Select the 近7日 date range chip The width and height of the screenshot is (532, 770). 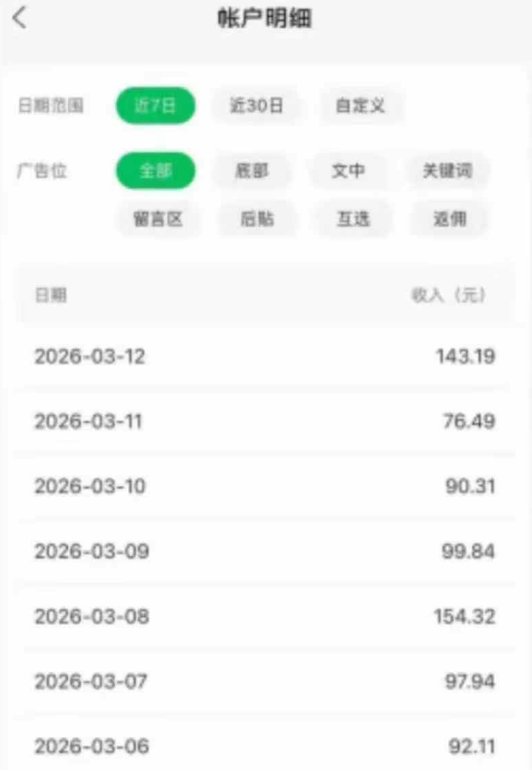[x=155, y=106]
